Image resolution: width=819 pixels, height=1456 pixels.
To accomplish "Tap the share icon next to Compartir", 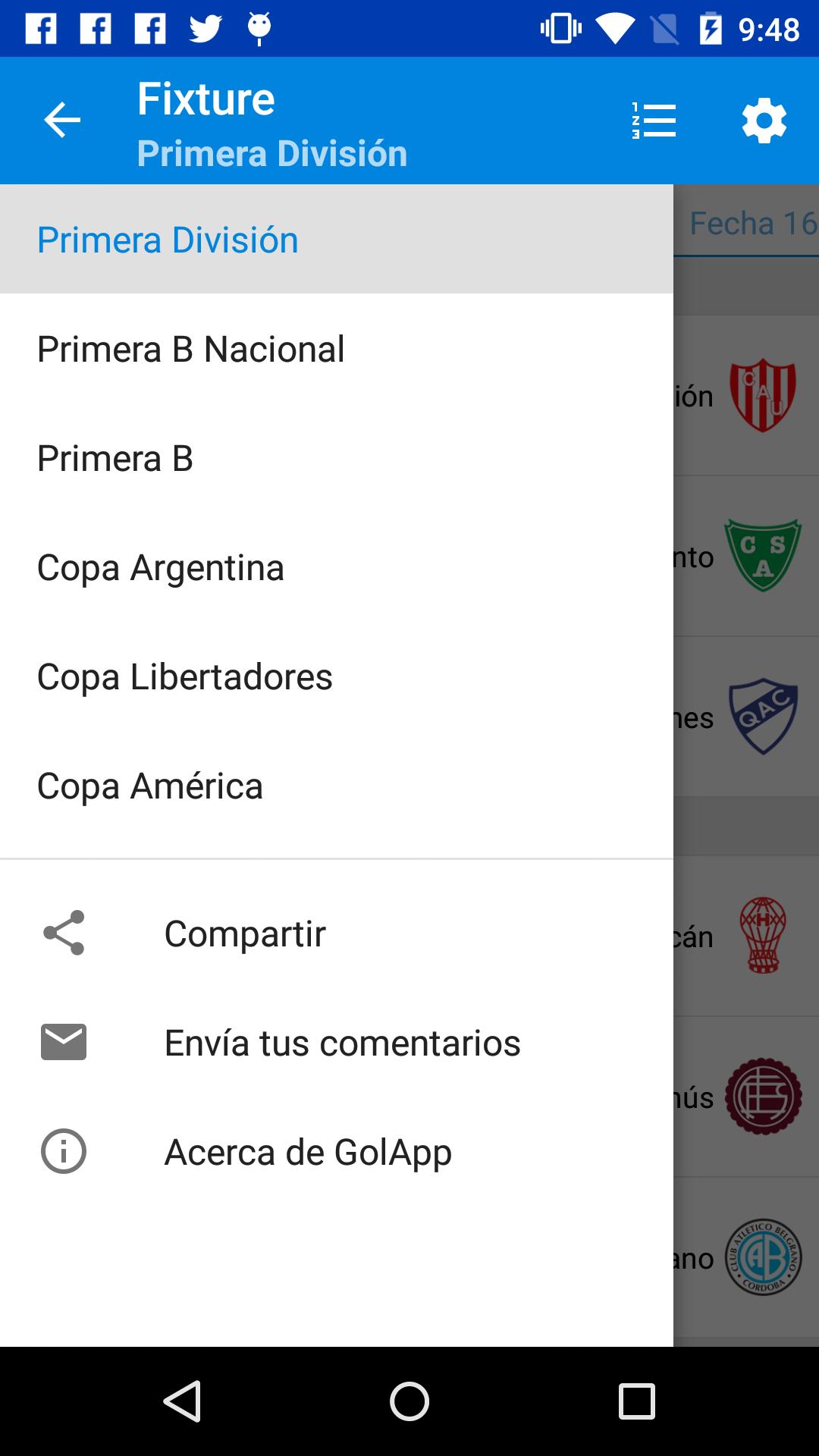I will click(64, 934).
